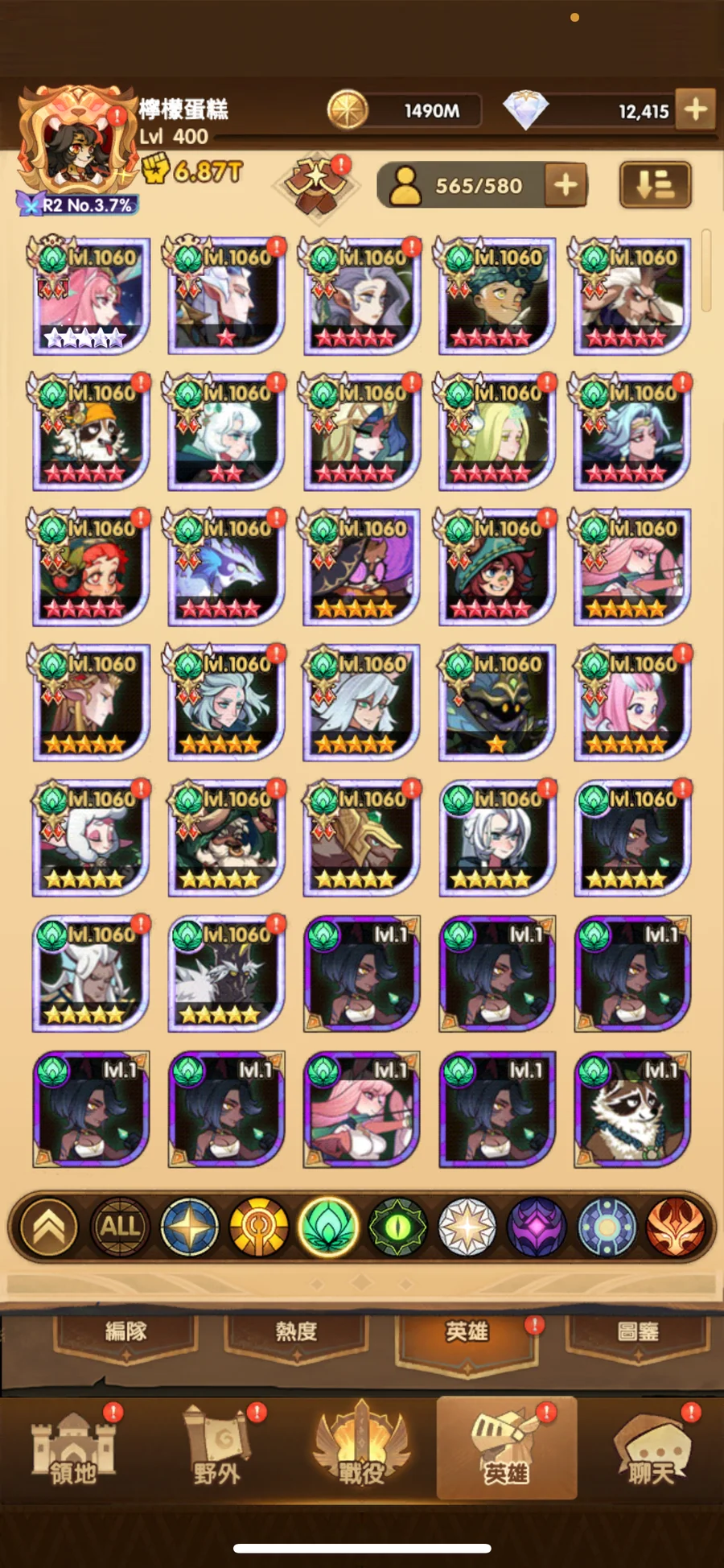The height and width of the screenshot is (1568, 724).
Task: Filter by the green eye faction
Action: pos(397,1227)
